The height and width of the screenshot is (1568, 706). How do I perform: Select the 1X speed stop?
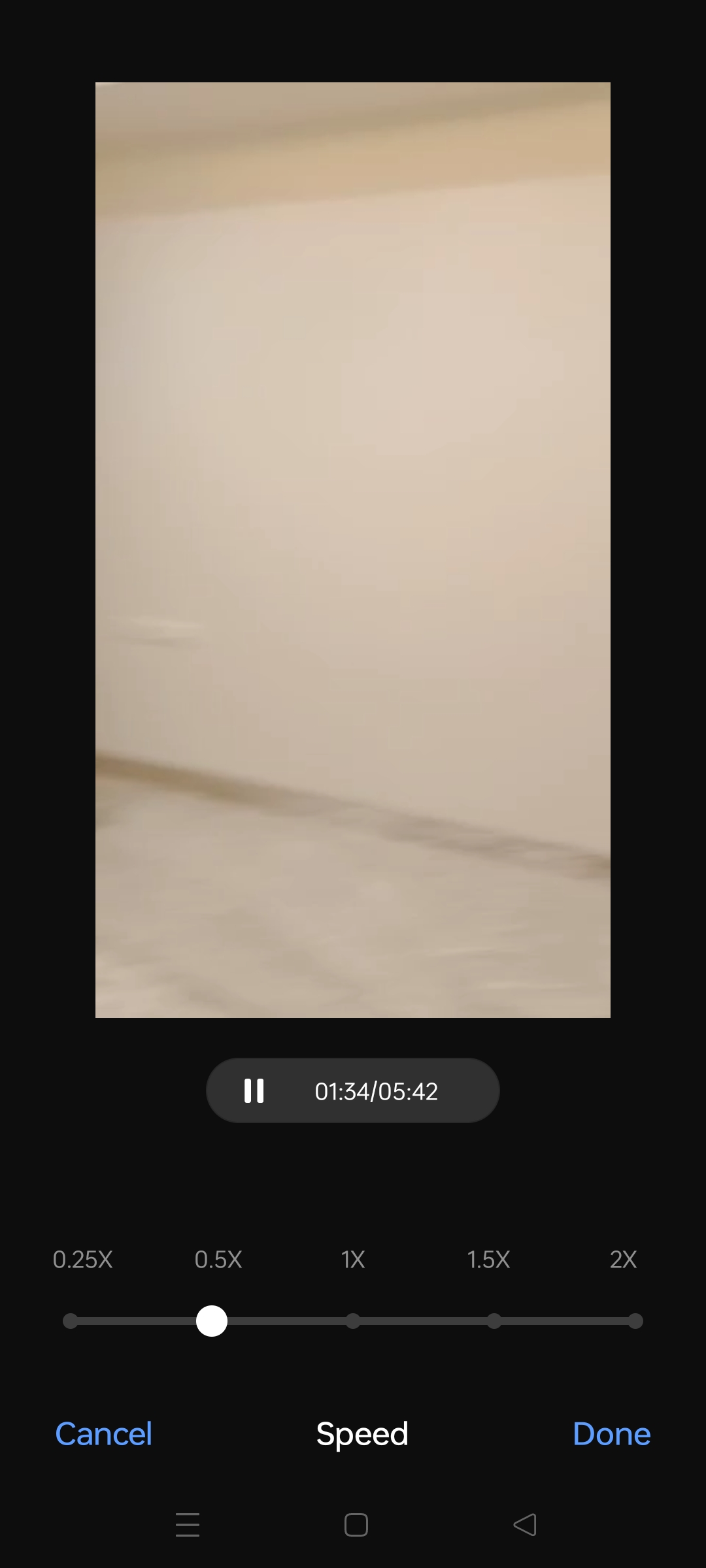[353, 1321]
